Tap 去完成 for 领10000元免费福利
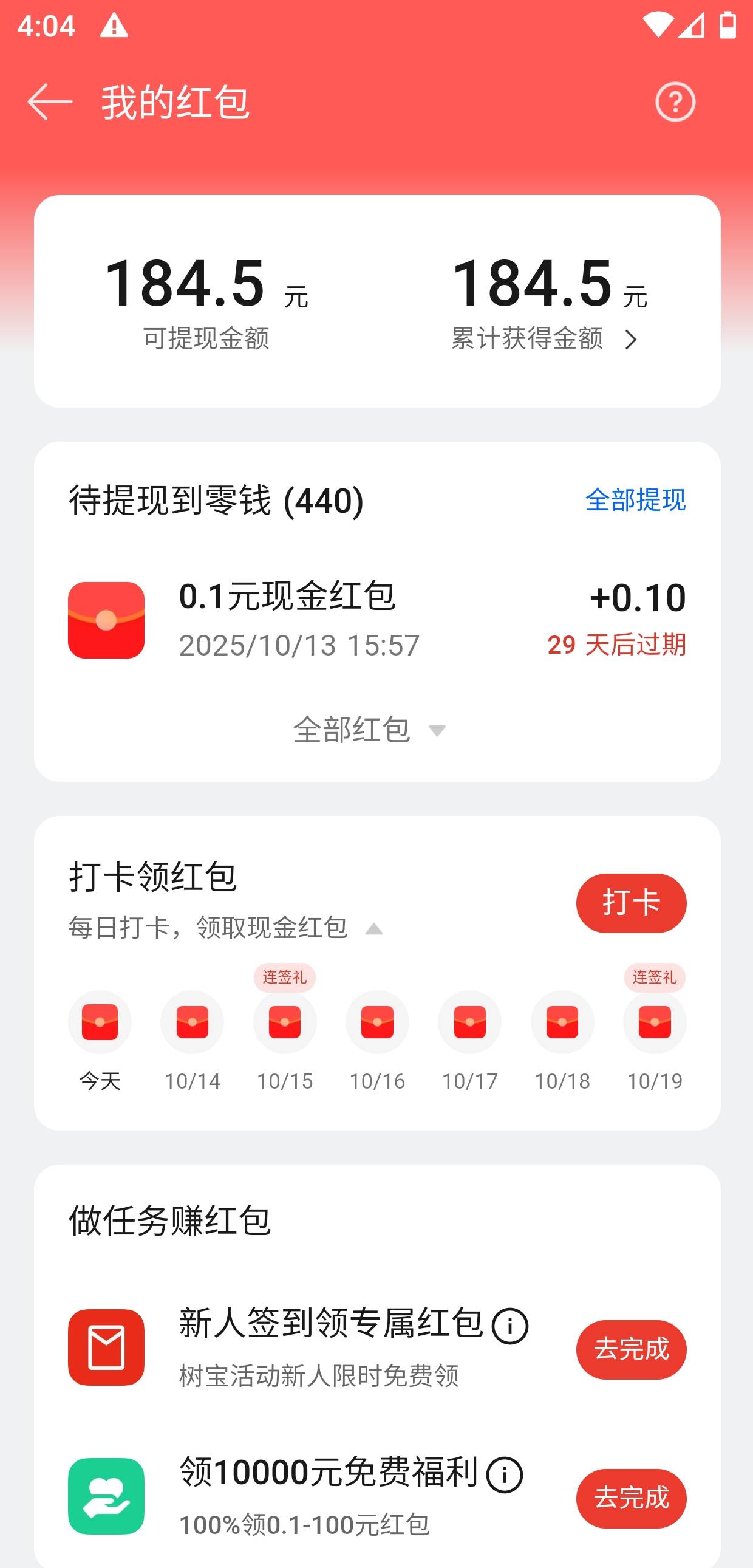 631,1498
